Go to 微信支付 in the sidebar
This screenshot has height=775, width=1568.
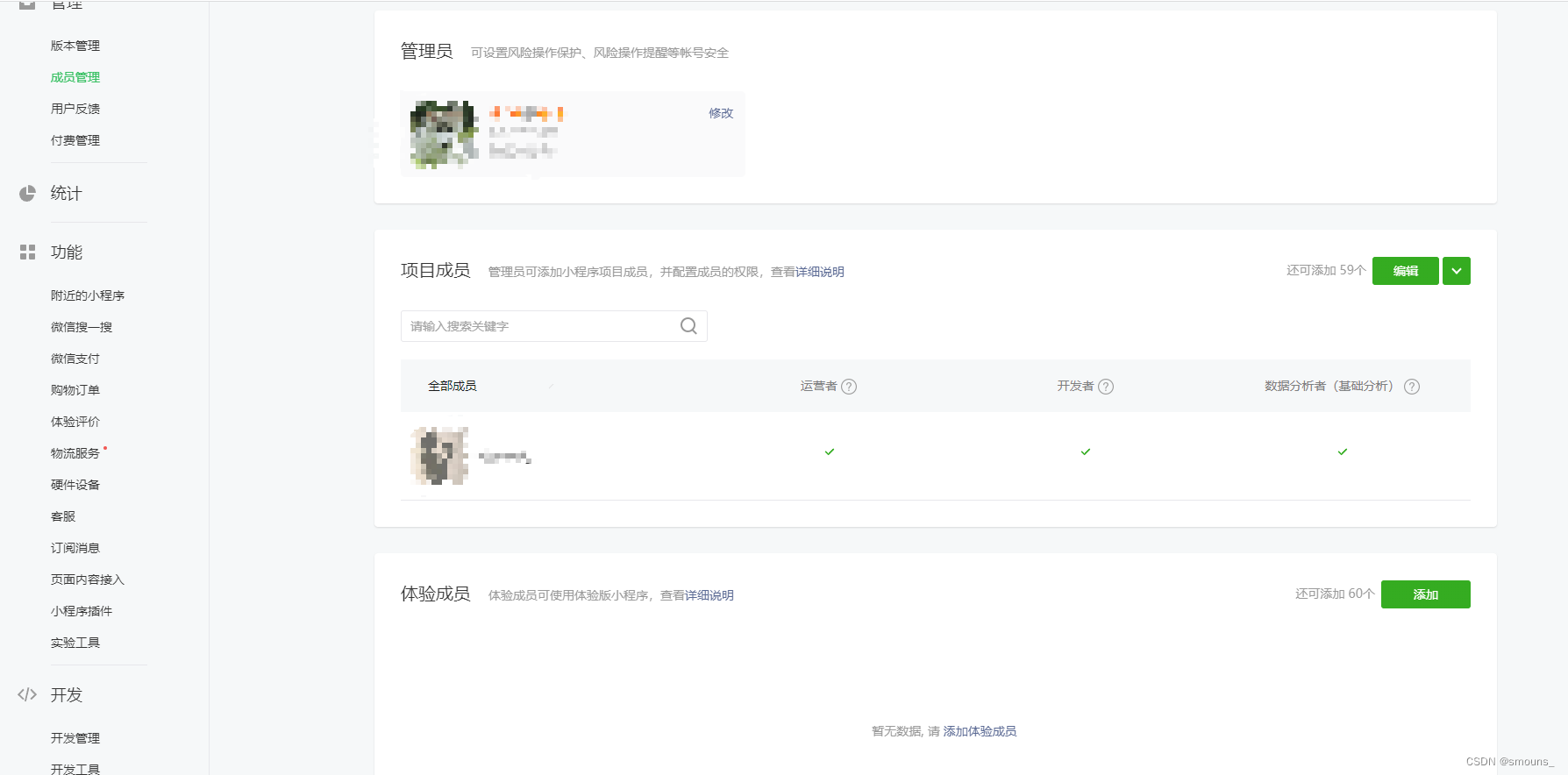pyautogui.click(x=75, y=359)
